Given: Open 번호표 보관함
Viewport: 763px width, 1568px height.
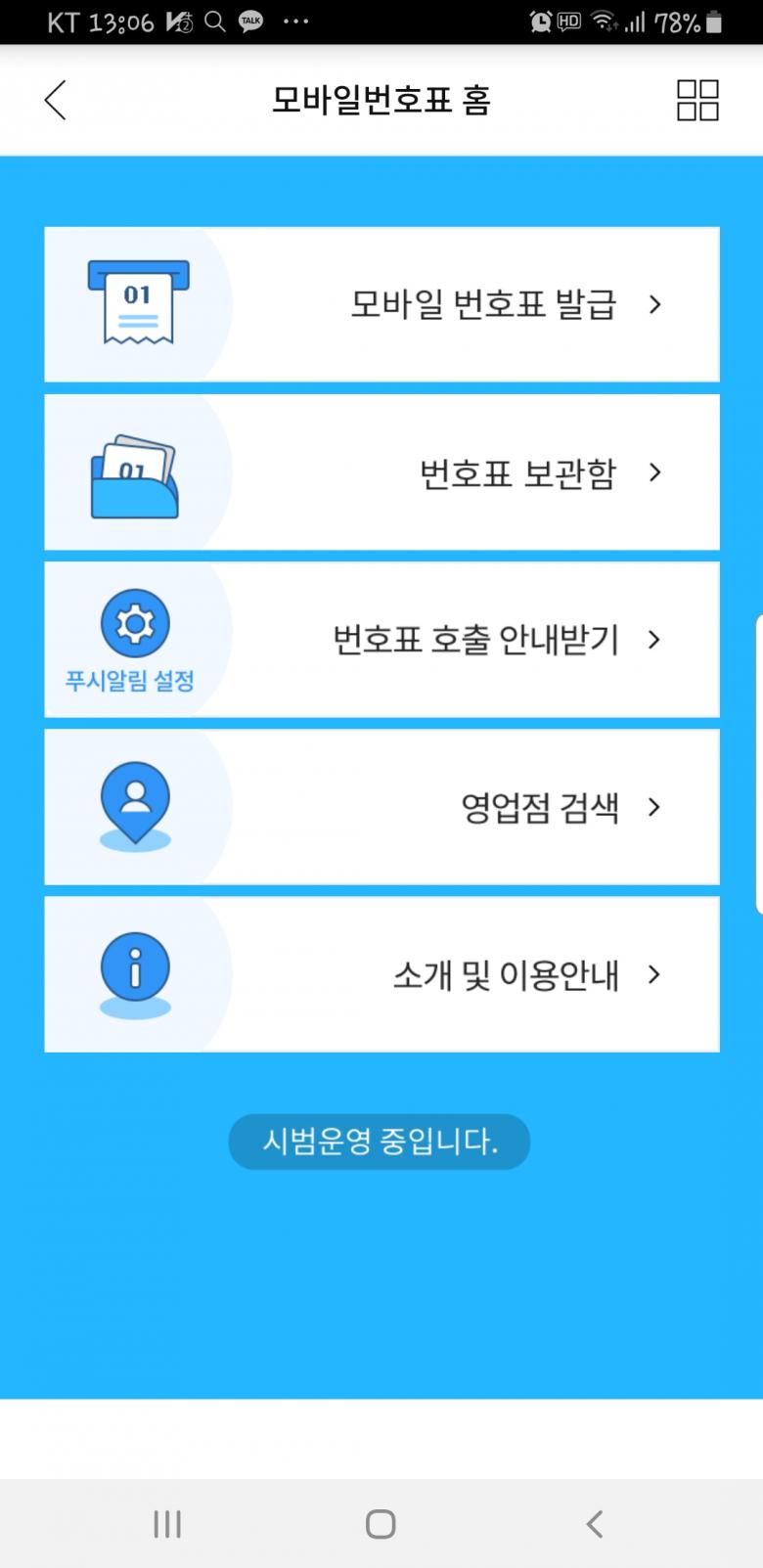Looking at the screenshot, I should 381,472.
